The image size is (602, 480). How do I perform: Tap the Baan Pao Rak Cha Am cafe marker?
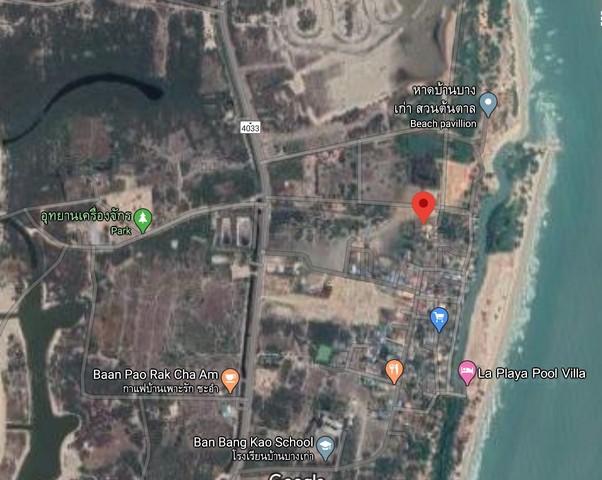(x=231, y=379)
